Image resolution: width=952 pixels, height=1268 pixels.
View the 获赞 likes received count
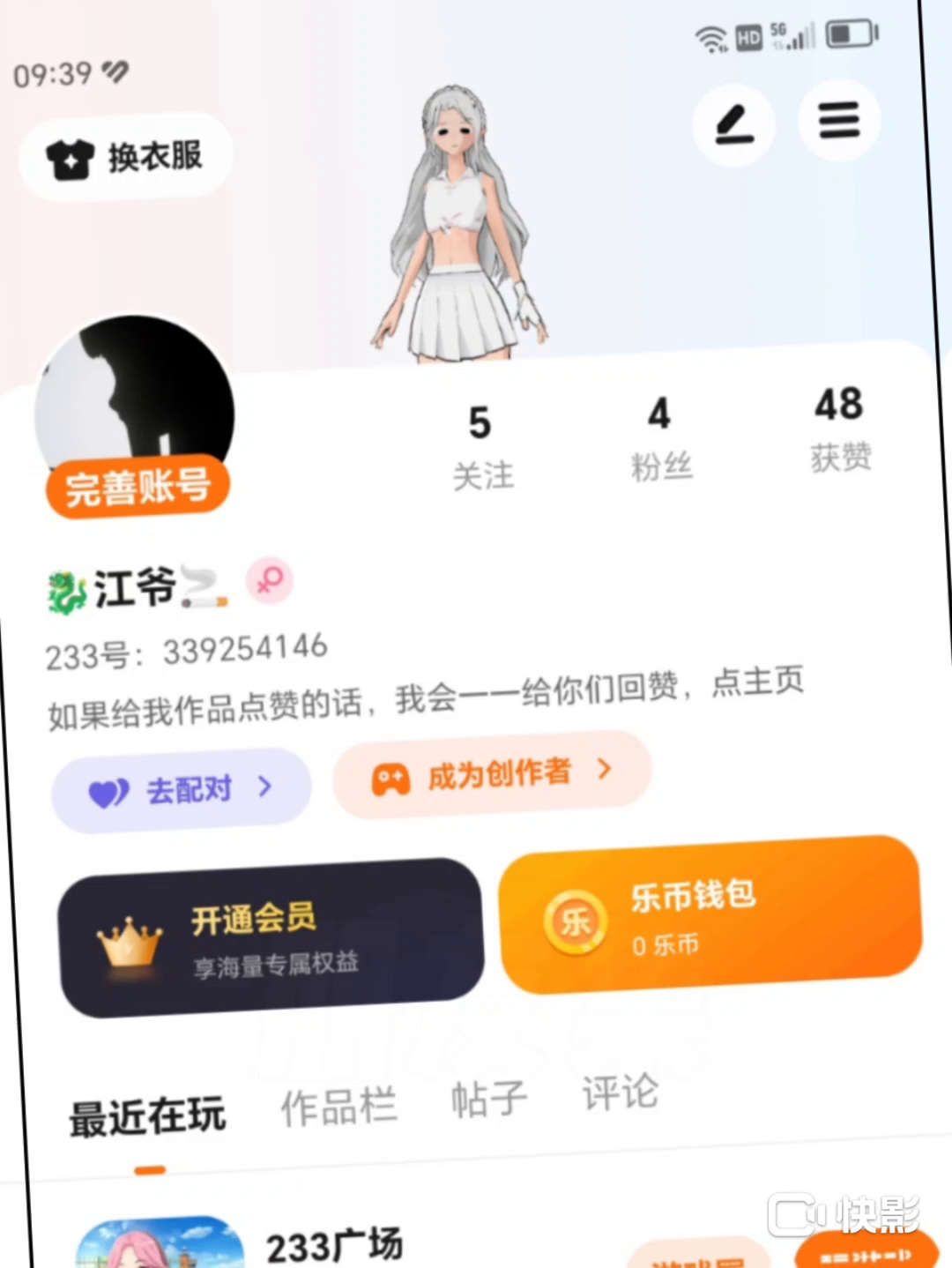840,429
